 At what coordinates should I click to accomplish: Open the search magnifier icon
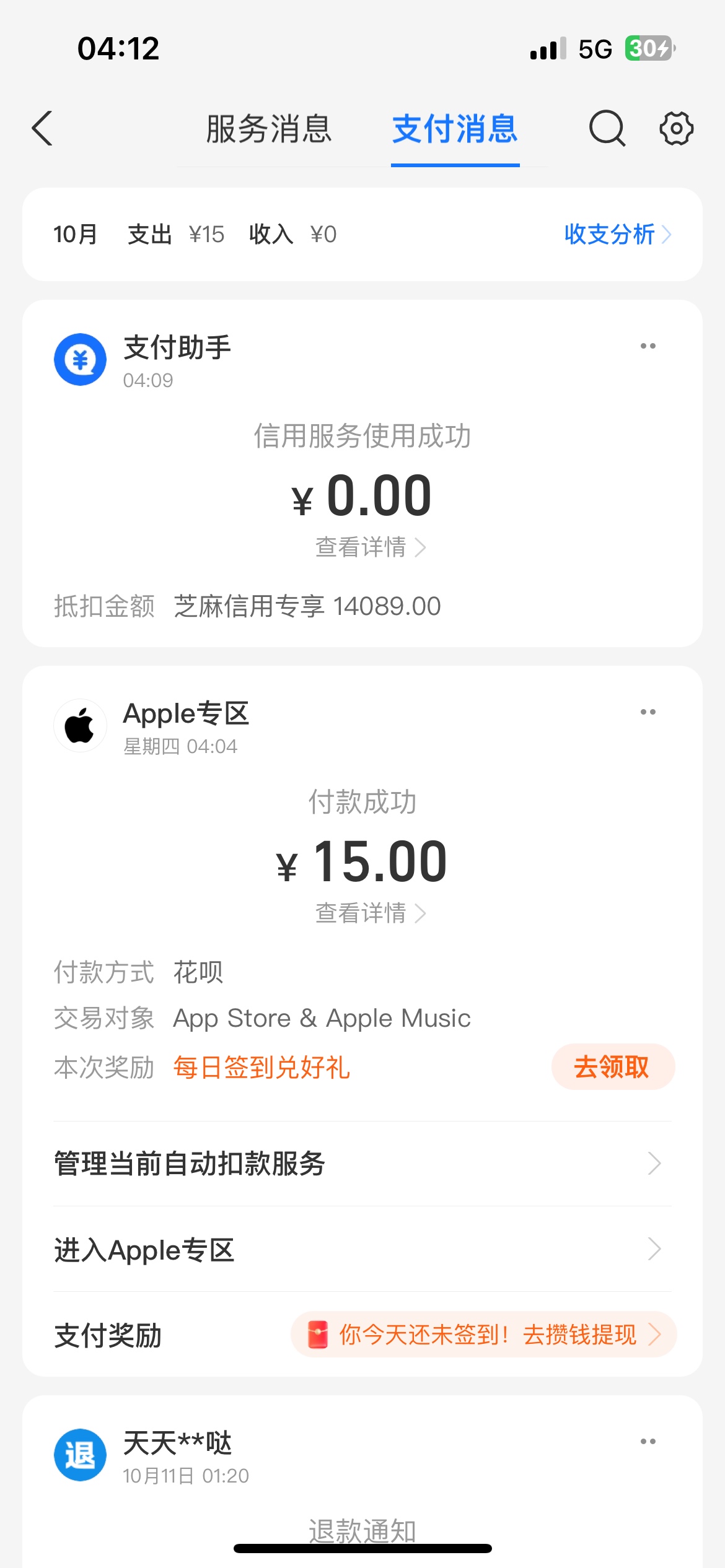click(x=607, y=129)
